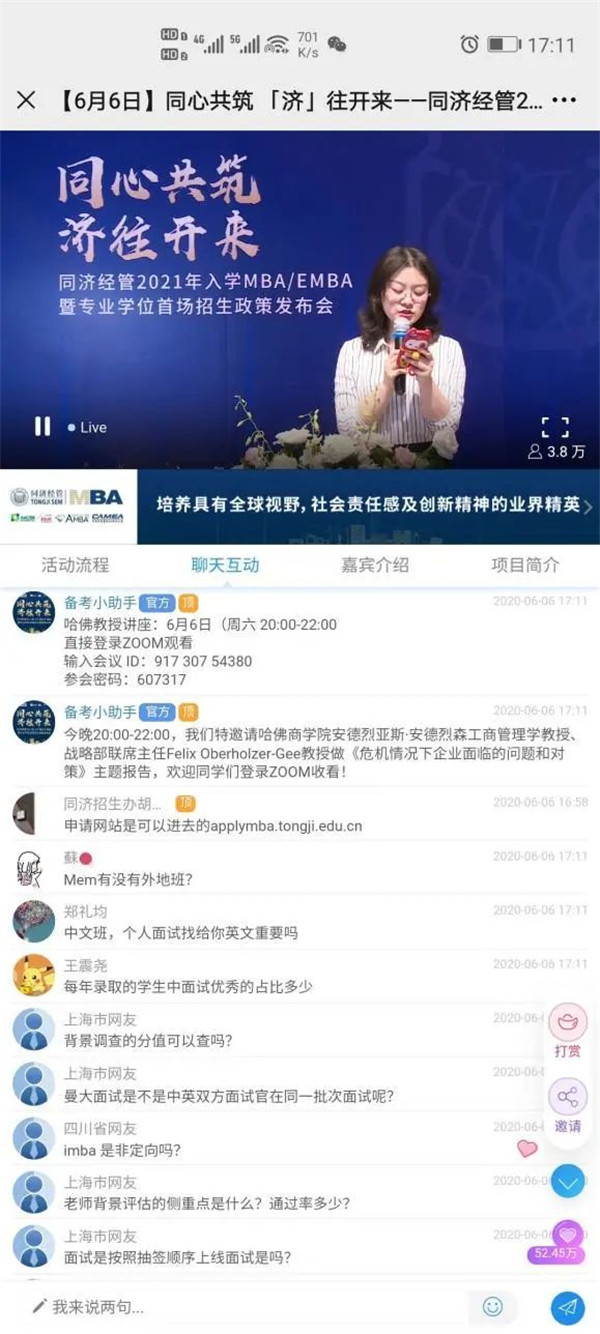Send a like with the heart button
This screenshot has height=1334, width=600.
[x=567, y=1236]
